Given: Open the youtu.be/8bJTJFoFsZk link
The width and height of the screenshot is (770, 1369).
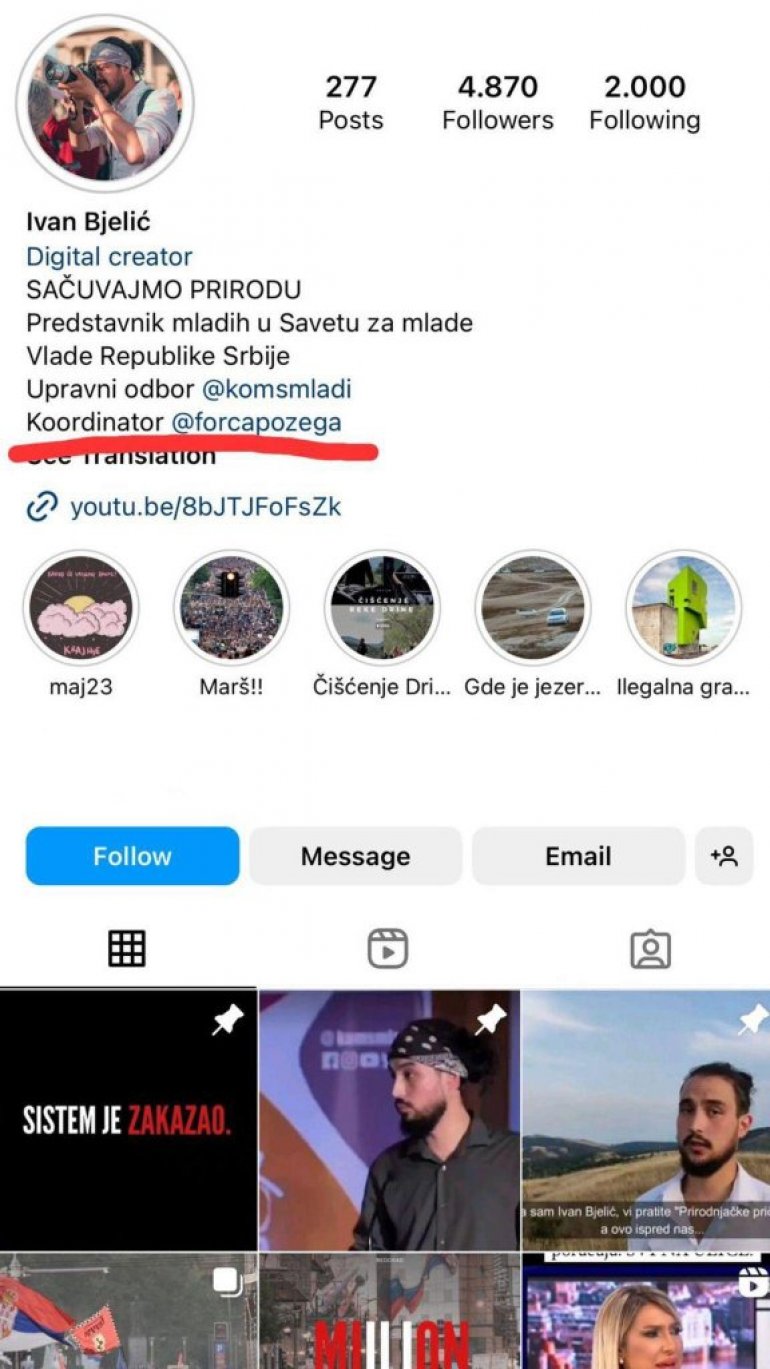Looking at the screenshot, I should click(205, 507).
